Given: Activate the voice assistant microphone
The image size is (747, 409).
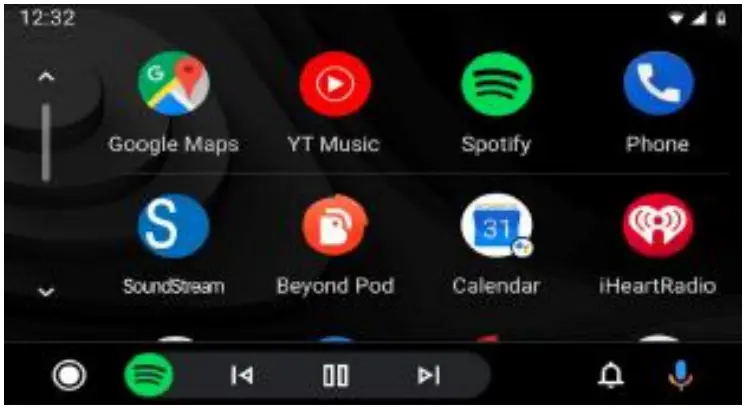Looking at the screenshot, I should pos(680,375).
